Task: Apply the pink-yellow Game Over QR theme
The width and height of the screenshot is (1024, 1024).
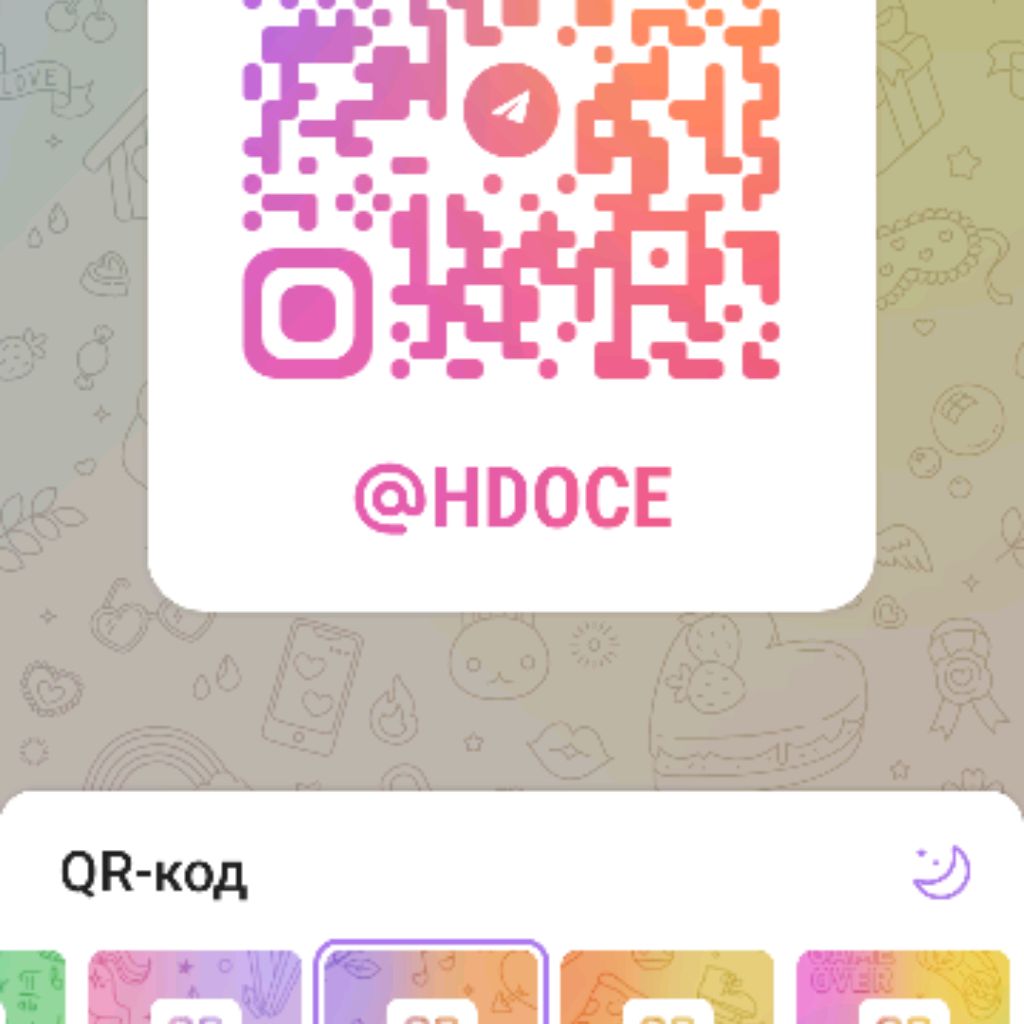Action: [902, 988]
